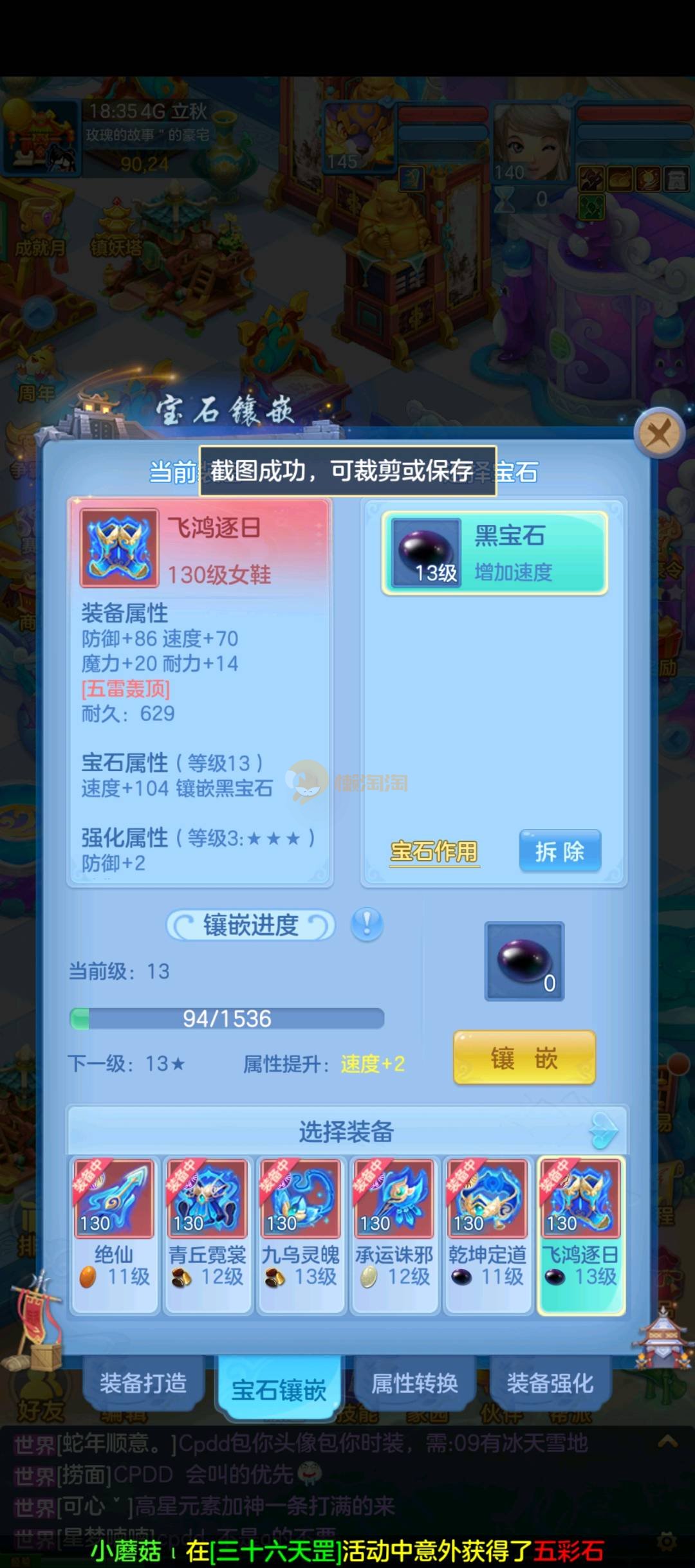Choose the 九乌灵魄 13级 equipment

click(x=301, y=1234)
